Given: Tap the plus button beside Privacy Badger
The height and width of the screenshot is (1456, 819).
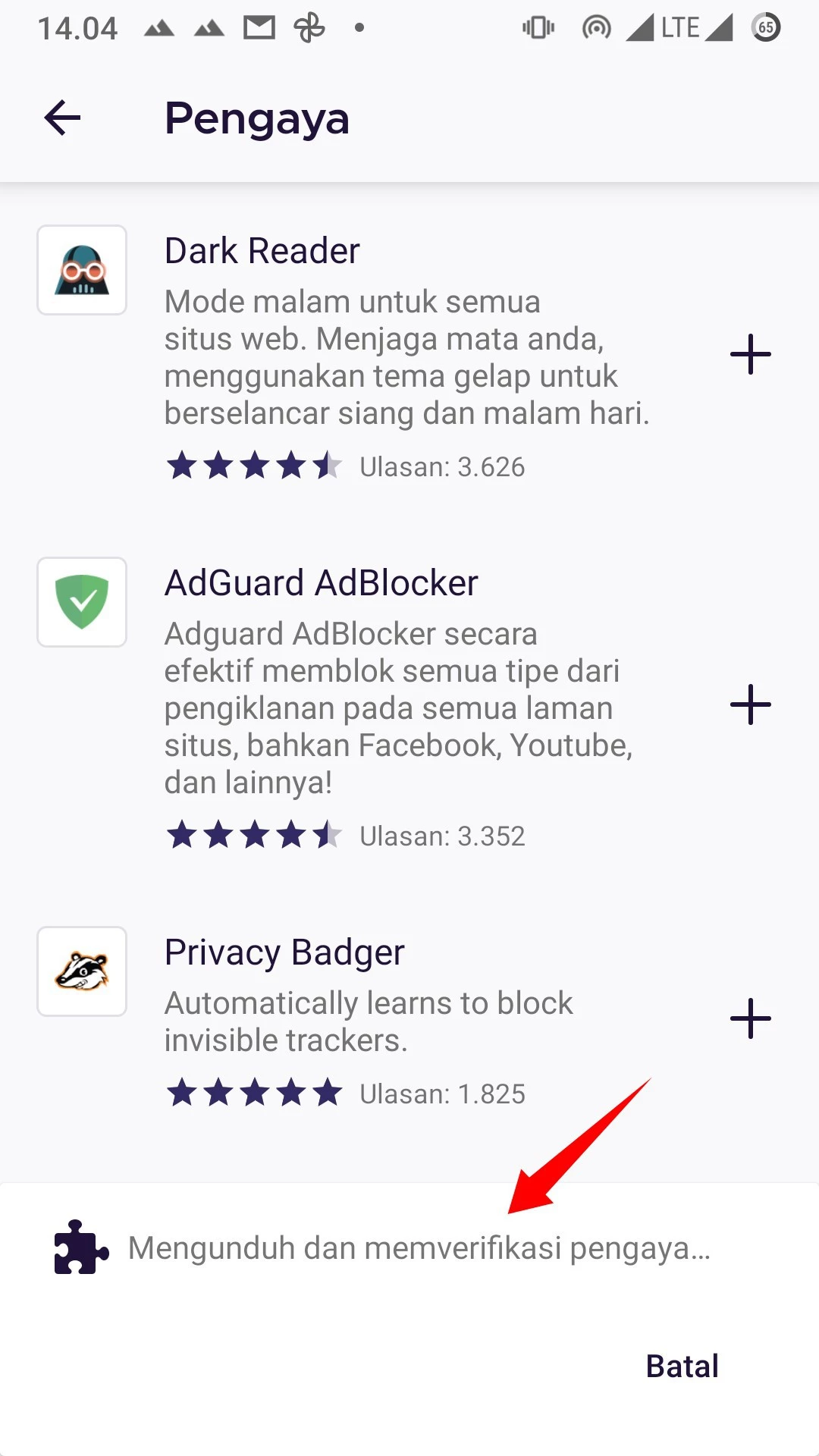Looking at the screenshot, I should (x=752, y=1018).
